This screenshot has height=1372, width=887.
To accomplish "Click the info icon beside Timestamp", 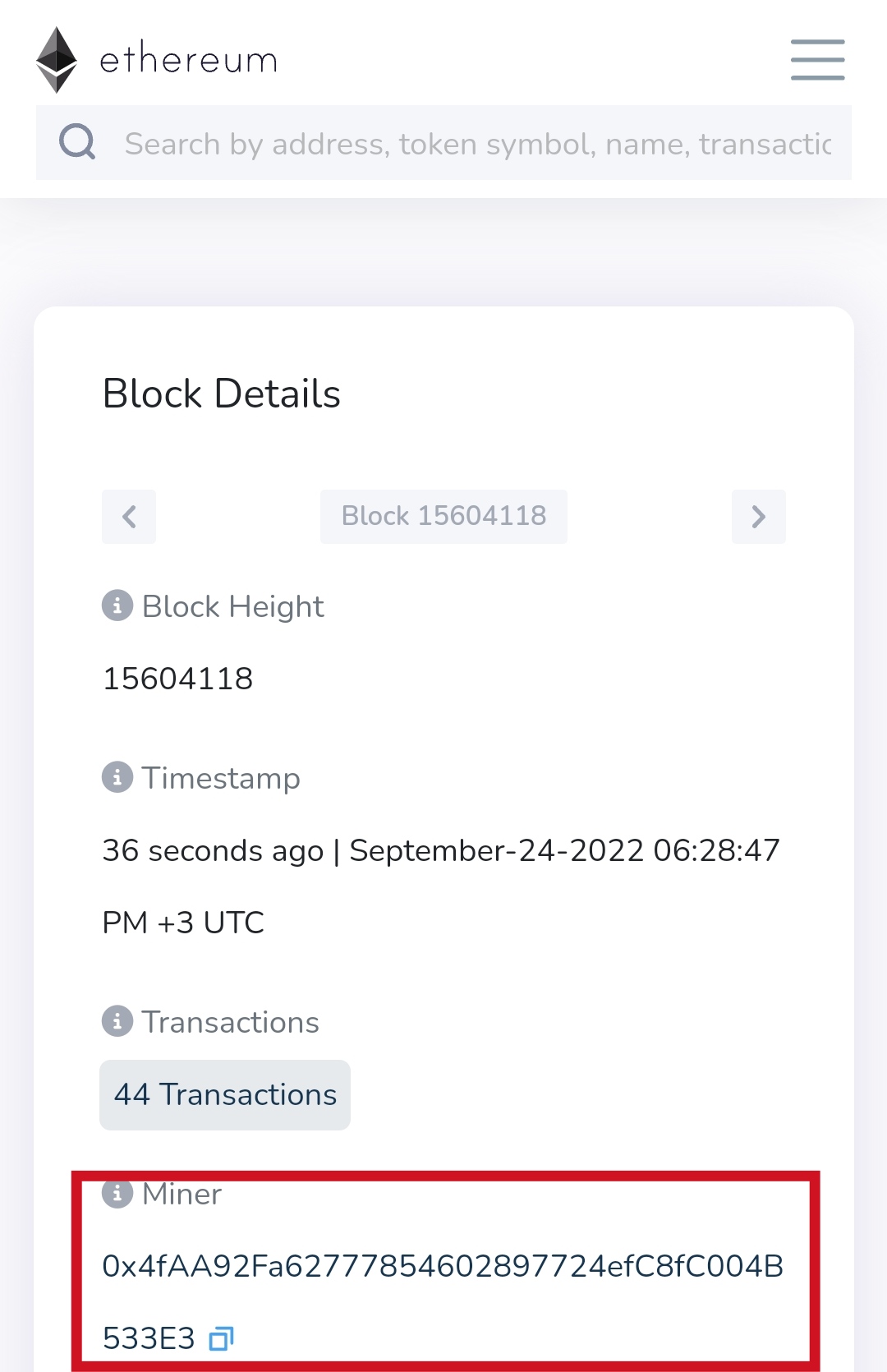I will point(118,777).
